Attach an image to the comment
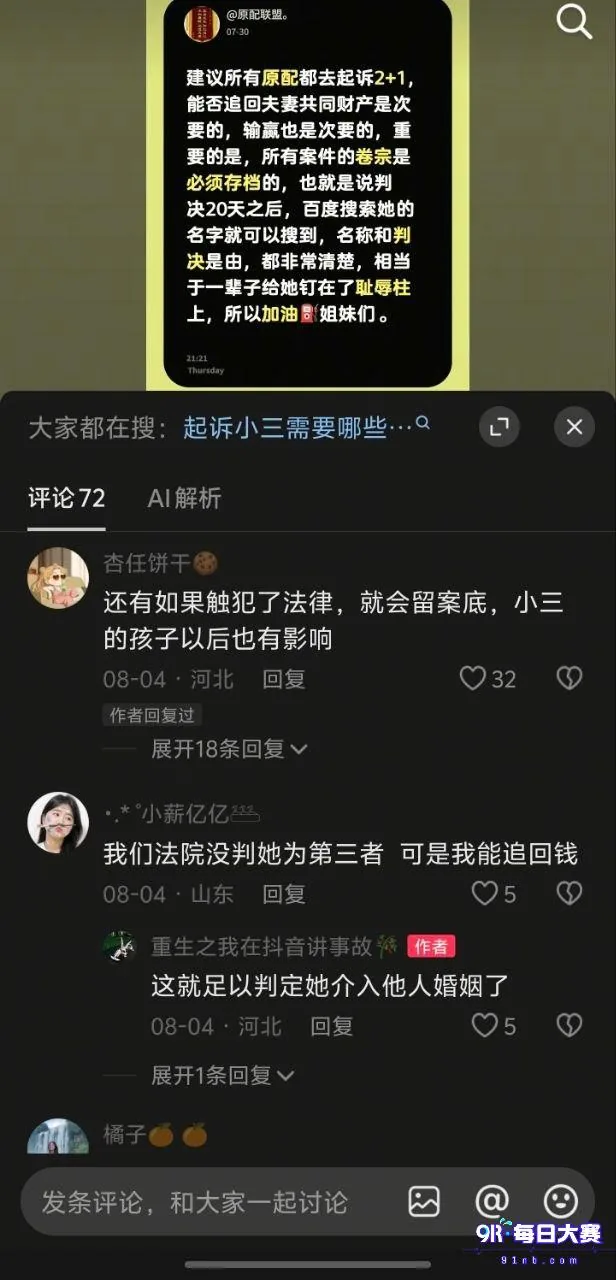Image resolution: width=616 pixels, height=1280 pixels. pos(424,1200)
